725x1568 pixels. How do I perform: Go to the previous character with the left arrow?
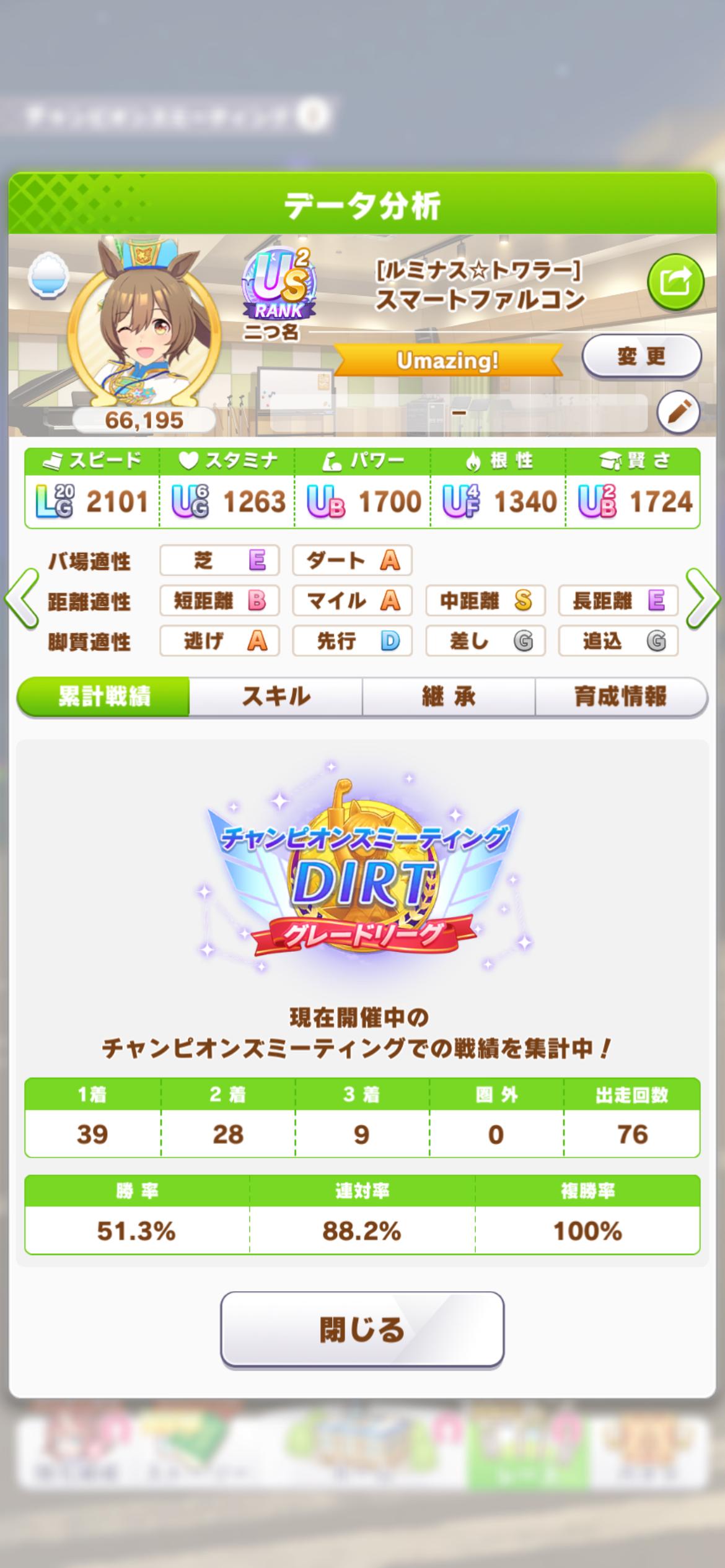pos(22,599)
